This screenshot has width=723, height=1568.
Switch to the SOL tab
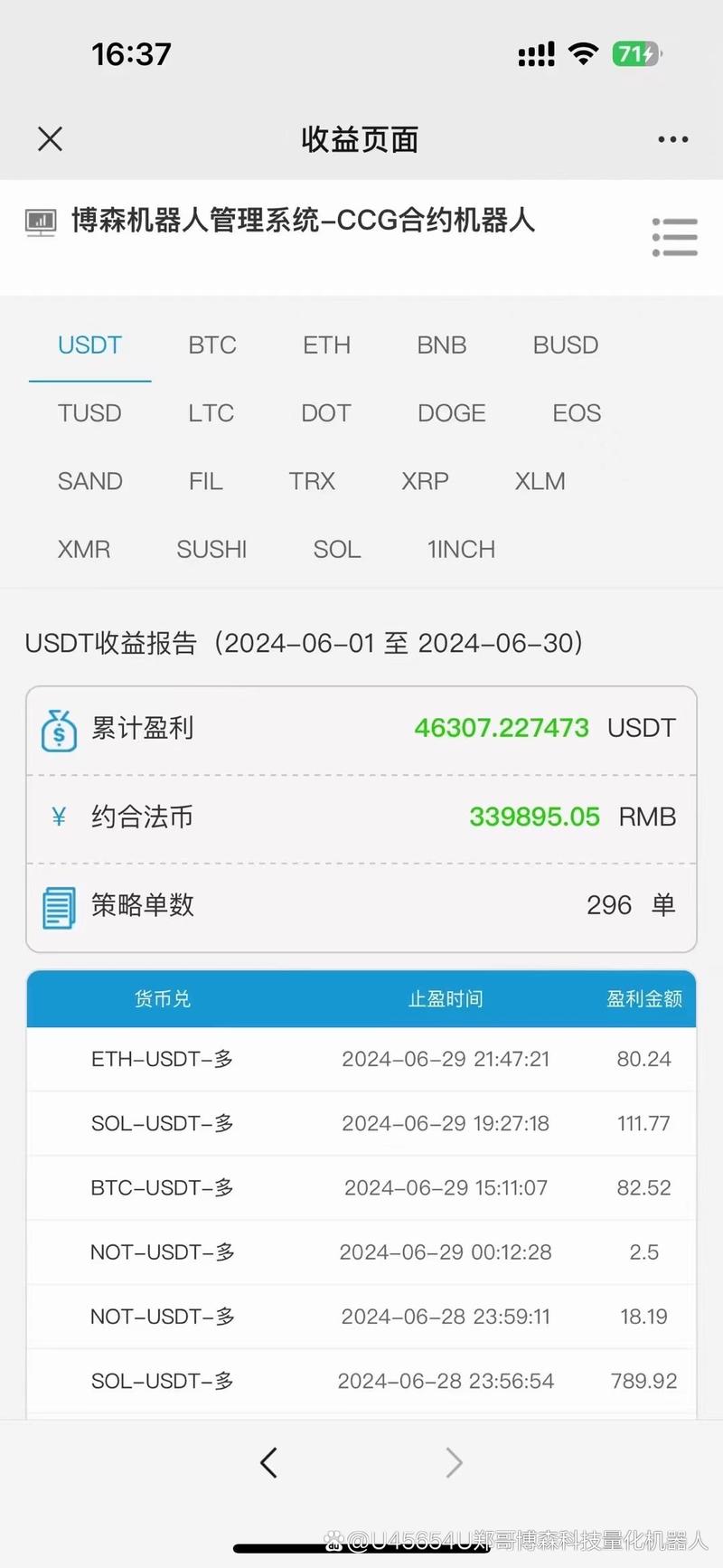coord(337,549)
